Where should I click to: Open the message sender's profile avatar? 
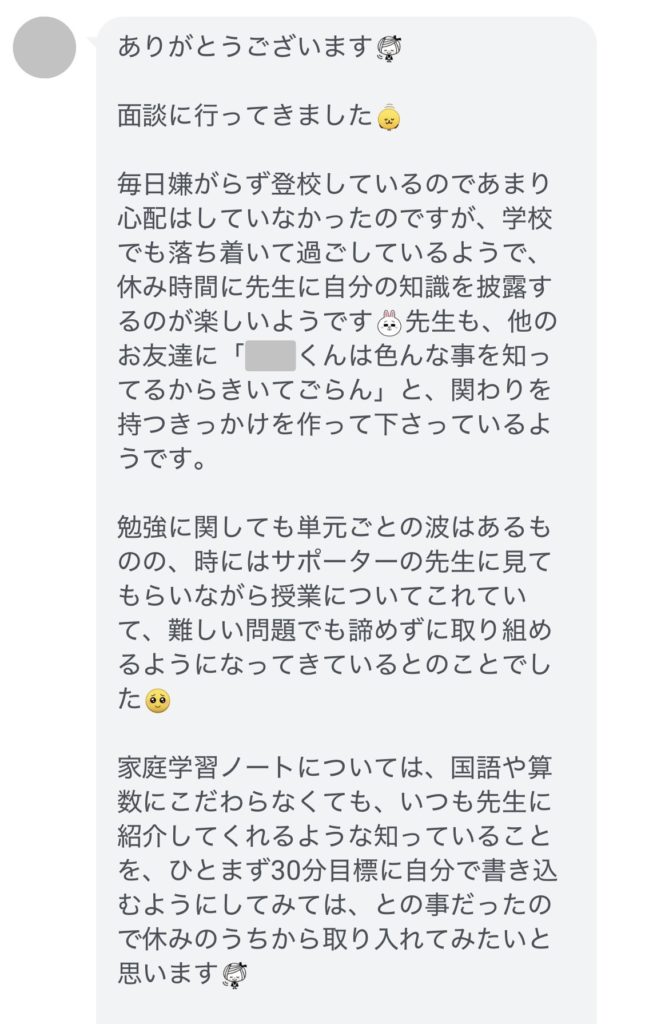[44, 47]
